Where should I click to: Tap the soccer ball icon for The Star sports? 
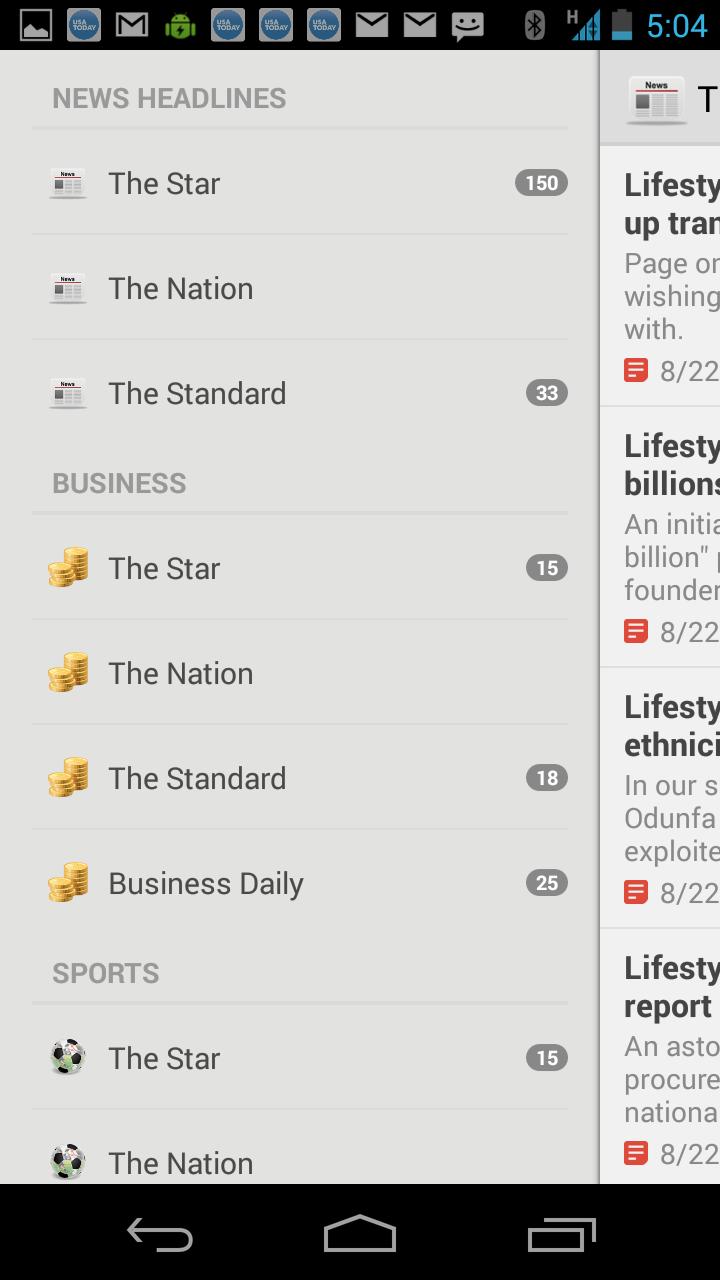[x=67, y=1057]
